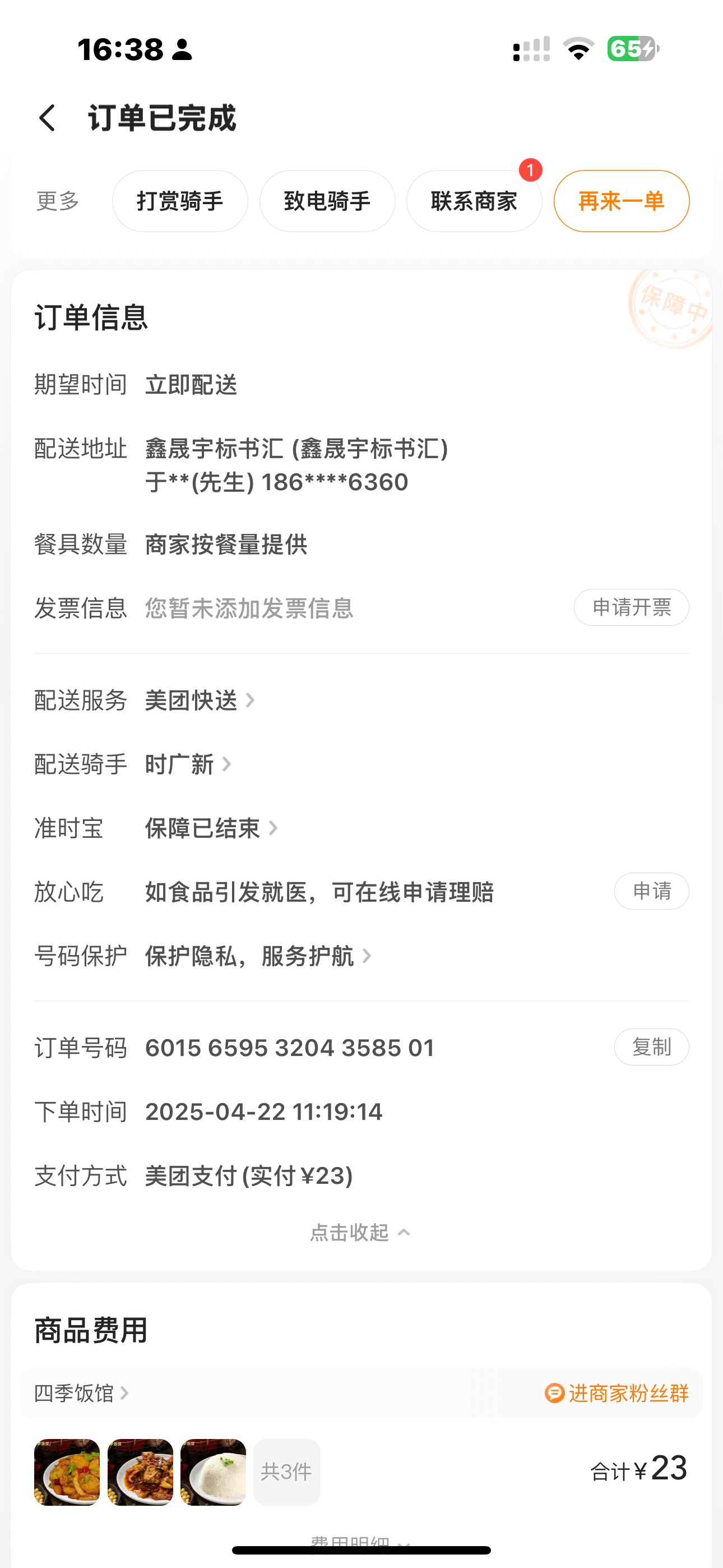The height and width of the screenshot is (1568, 723).
Task: Tap 申请 for the 放心吃 claim
Action: [x=651, y=892]
